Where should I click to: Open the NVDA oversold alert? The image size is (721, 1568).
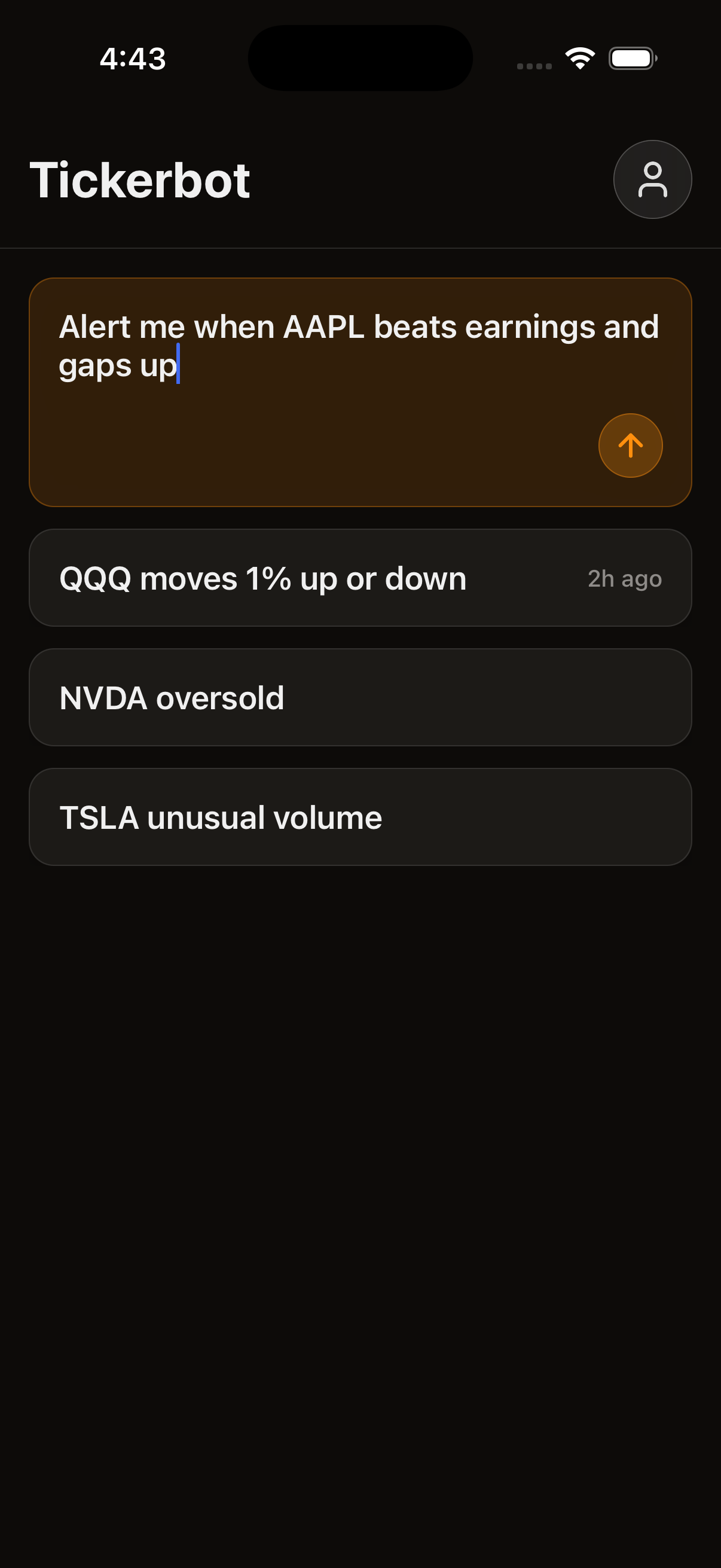pos(360,697)
